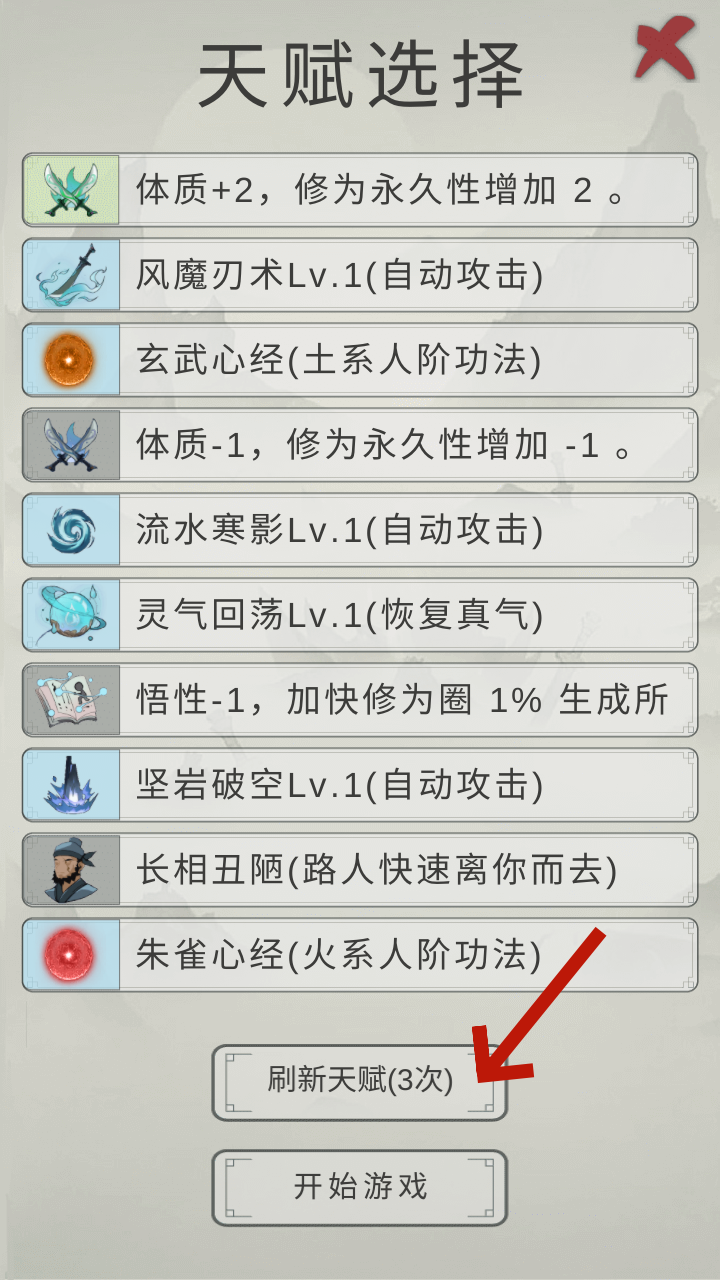
Task: Pick the 玄武心经 earth talent
Action: pyautogui.click(x=360, y=360)
